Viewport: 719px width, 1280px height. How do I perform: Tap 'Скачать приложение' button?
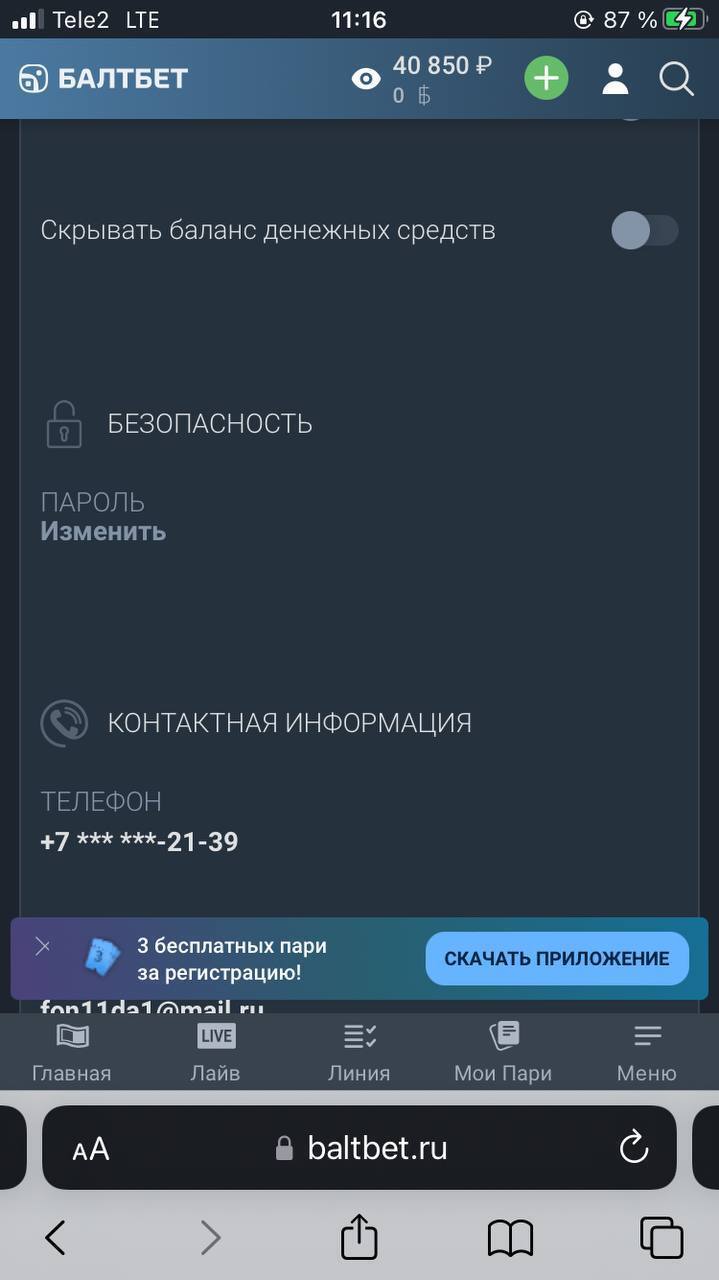[x=556, y=958]
